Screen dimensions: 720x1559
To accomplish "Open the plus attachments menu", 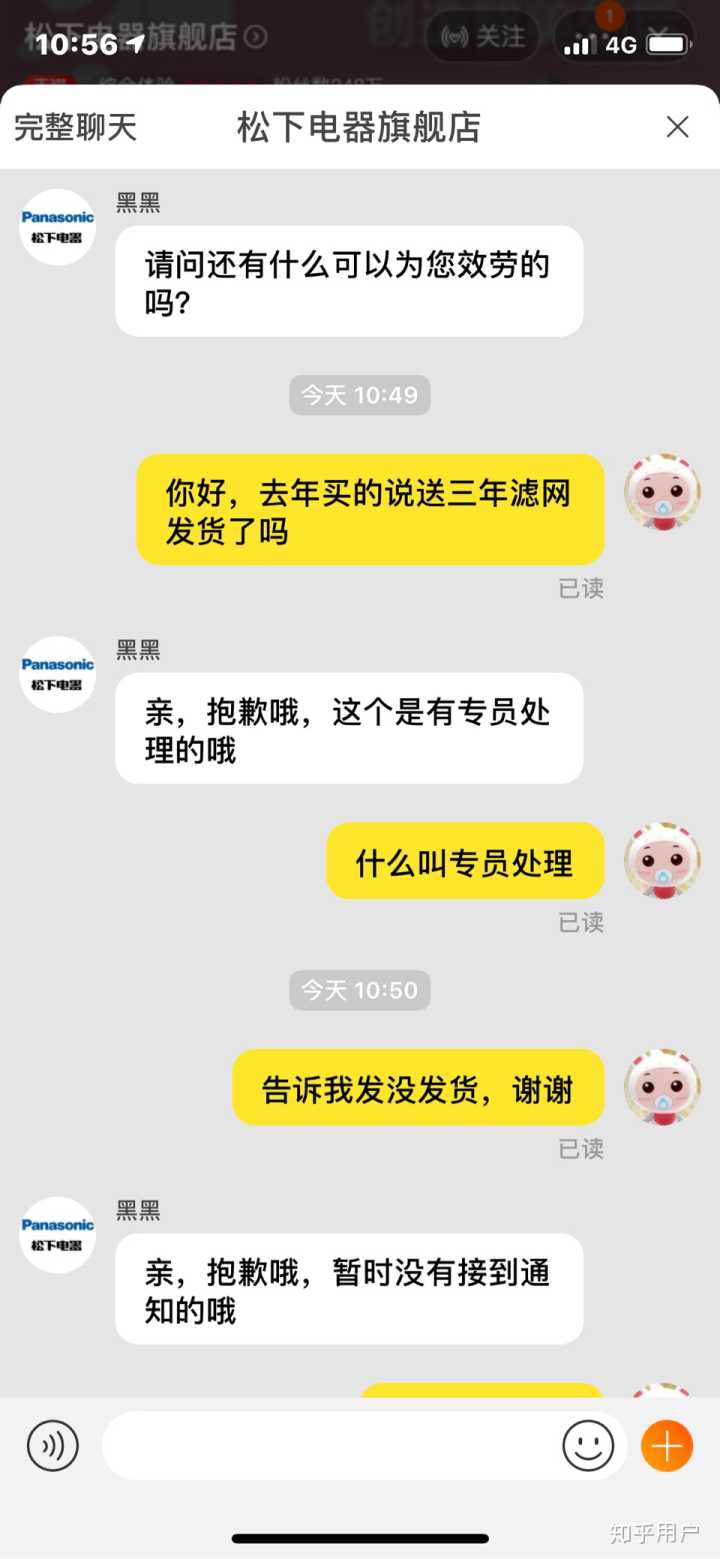I will click(x=666, y=1445).
